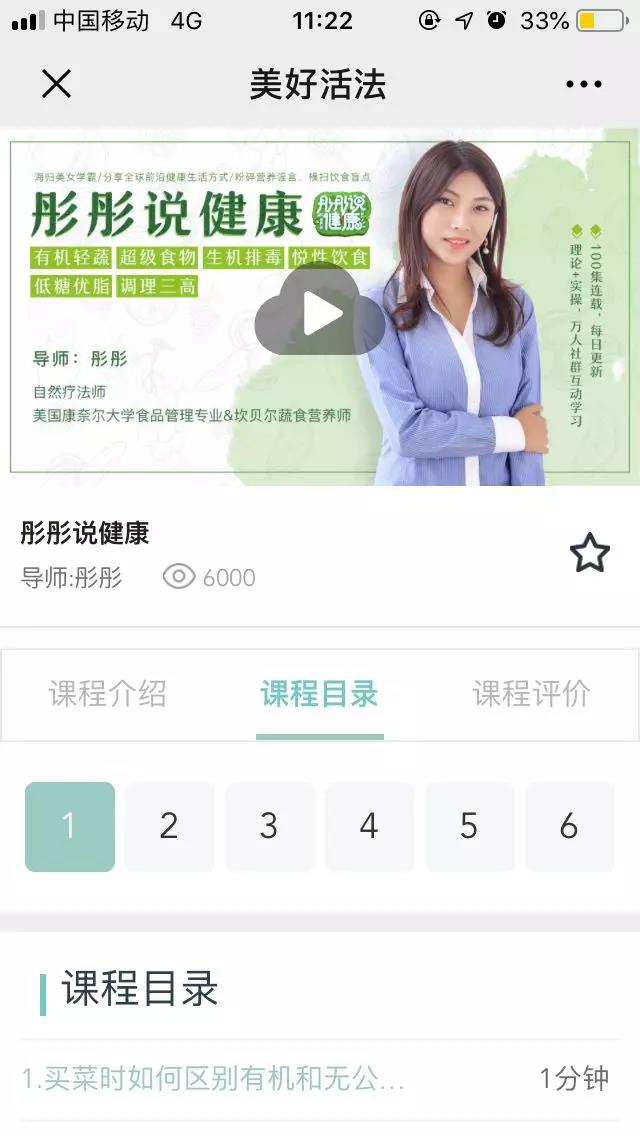Go to page 2 of the course list

pos(169,827)
